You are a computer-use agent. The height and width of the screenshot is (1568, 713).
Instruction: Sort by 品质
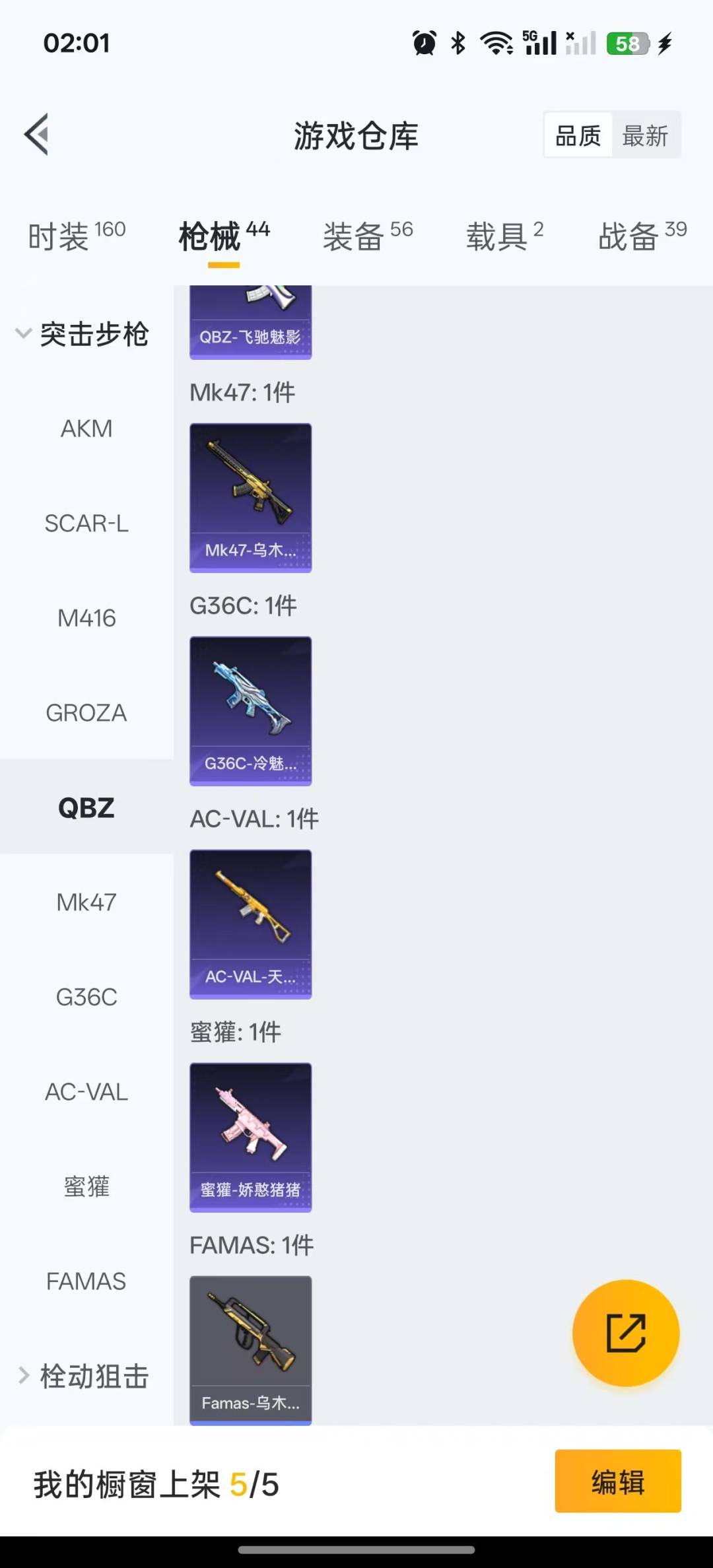578,136
